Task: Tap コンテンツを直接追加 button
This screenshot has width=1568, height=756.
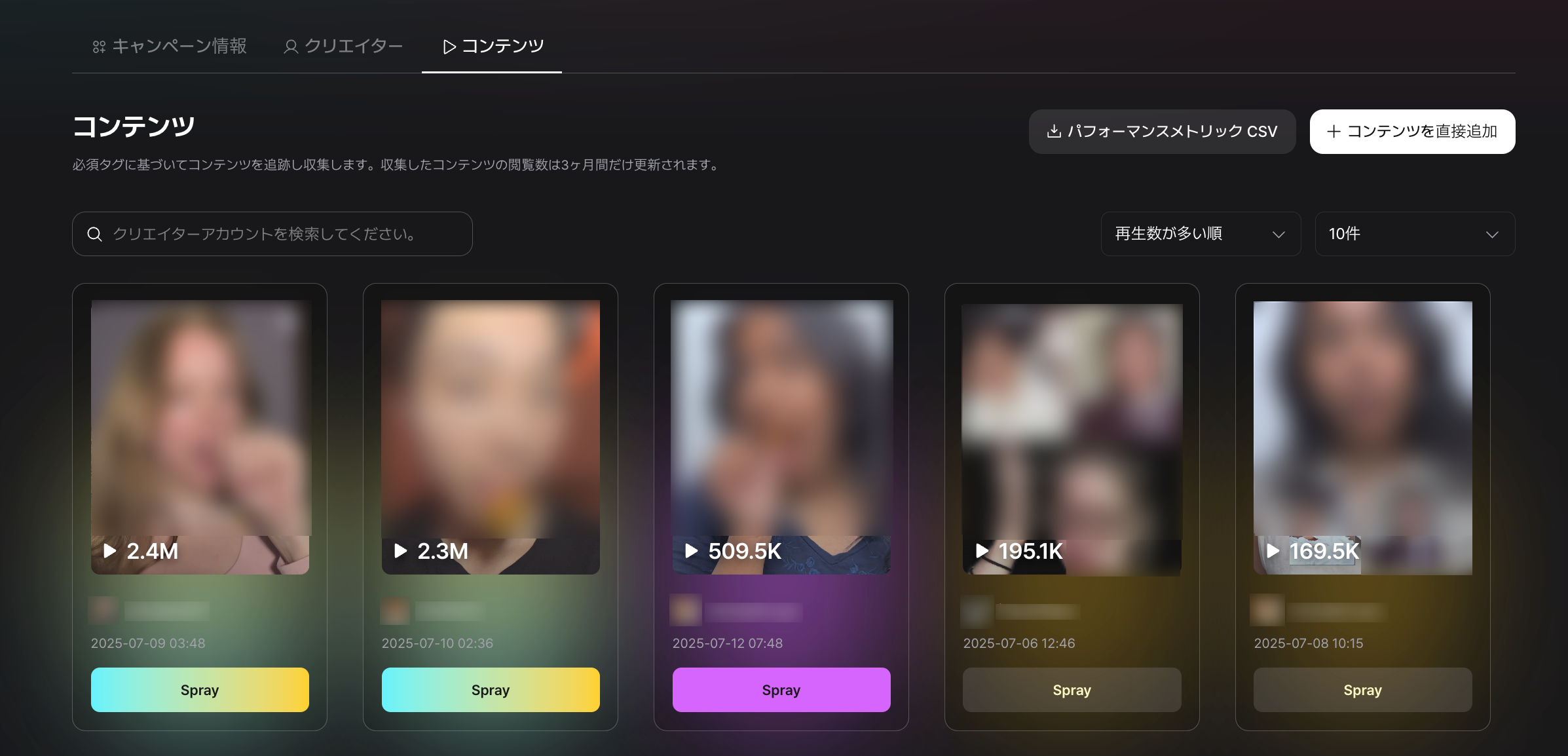Action: pyautogui.click(x=1412, y=132)
